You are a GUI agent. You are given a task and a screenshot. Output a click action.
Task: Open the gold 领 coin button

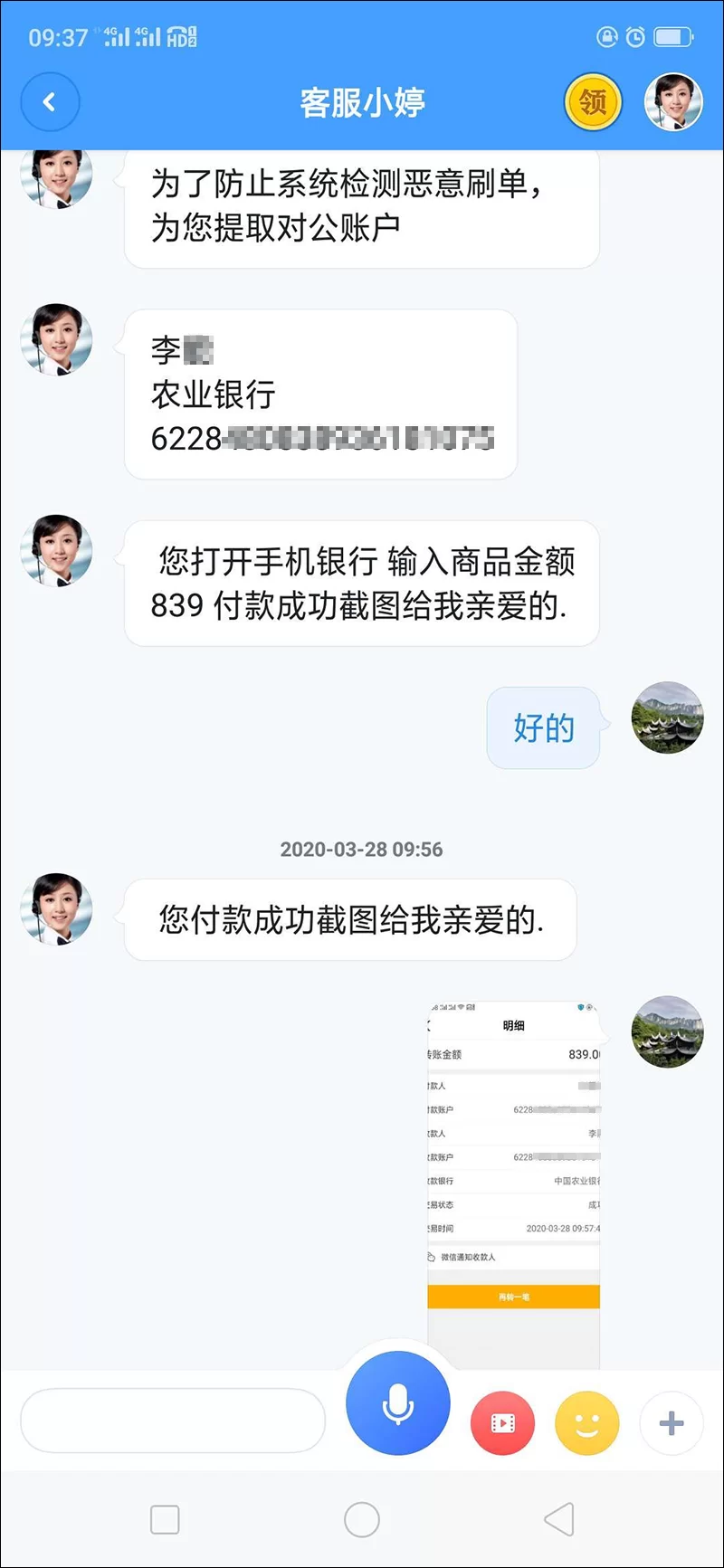[x=593, y=102]
